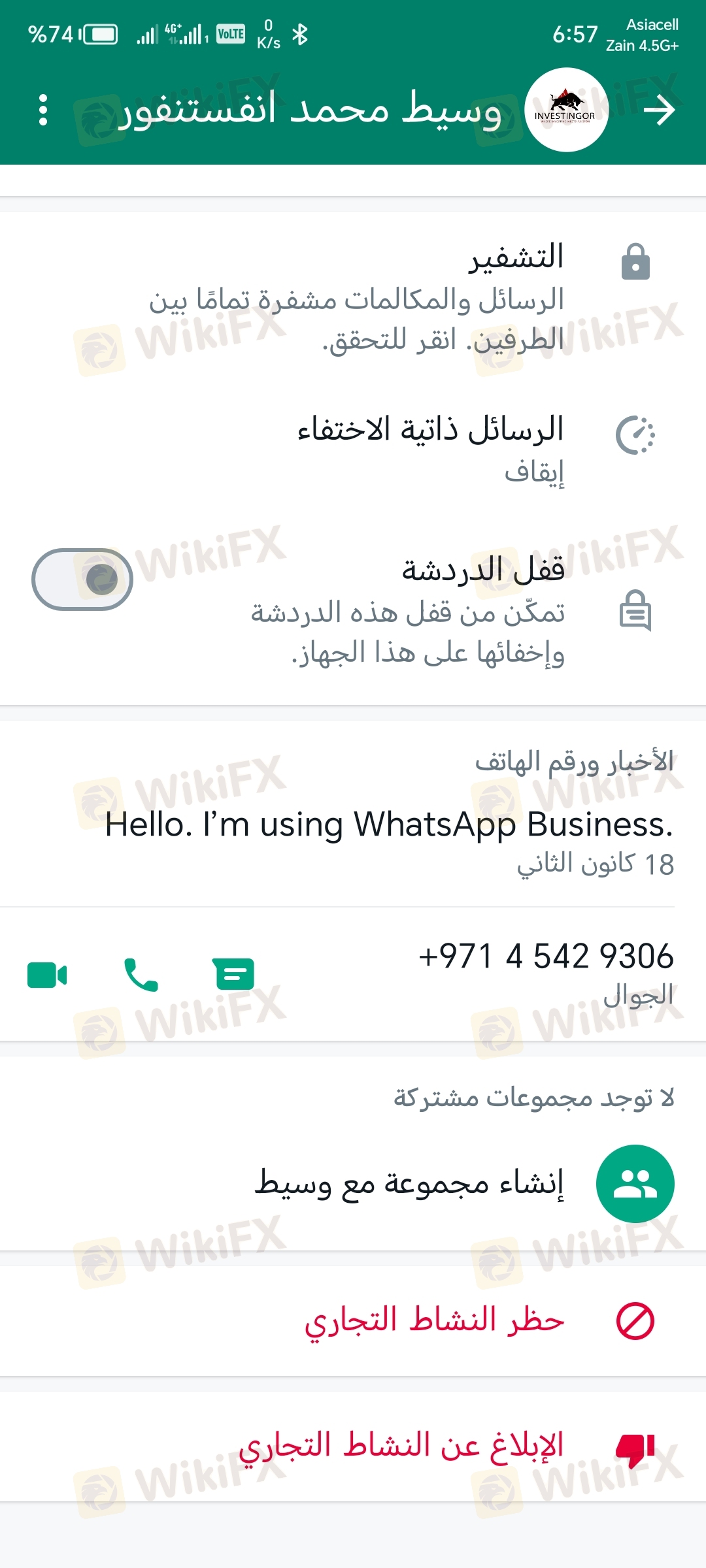Block this business (حظر النشاط التجاري)
The image size is (706, 1568).
[434, 1320]
